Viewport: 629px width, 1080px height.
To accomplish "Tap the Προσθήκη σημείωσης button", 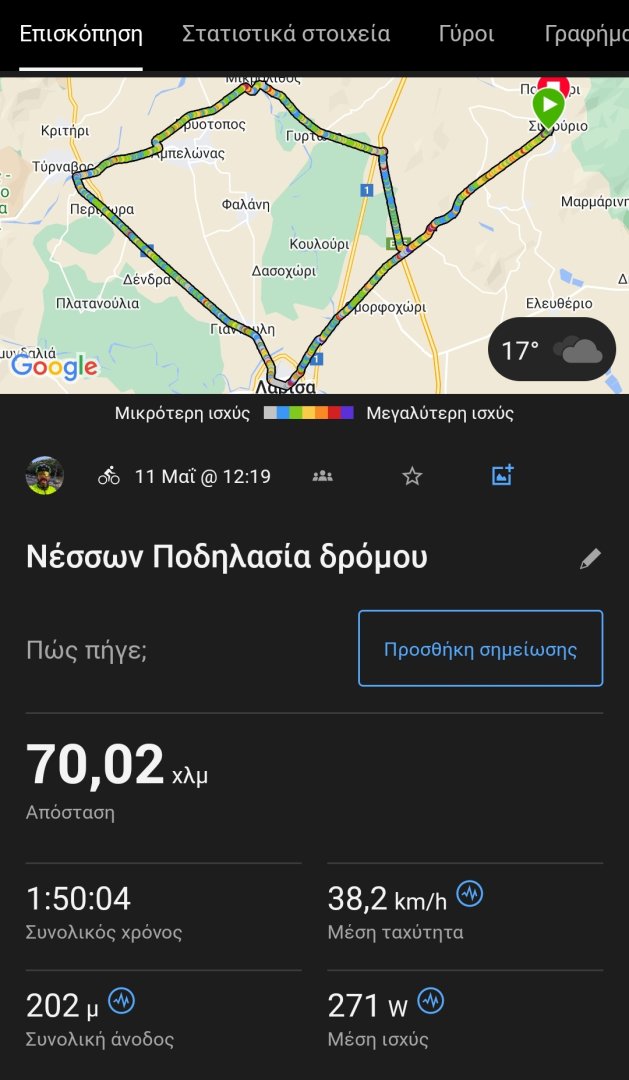I will (480, 649).
